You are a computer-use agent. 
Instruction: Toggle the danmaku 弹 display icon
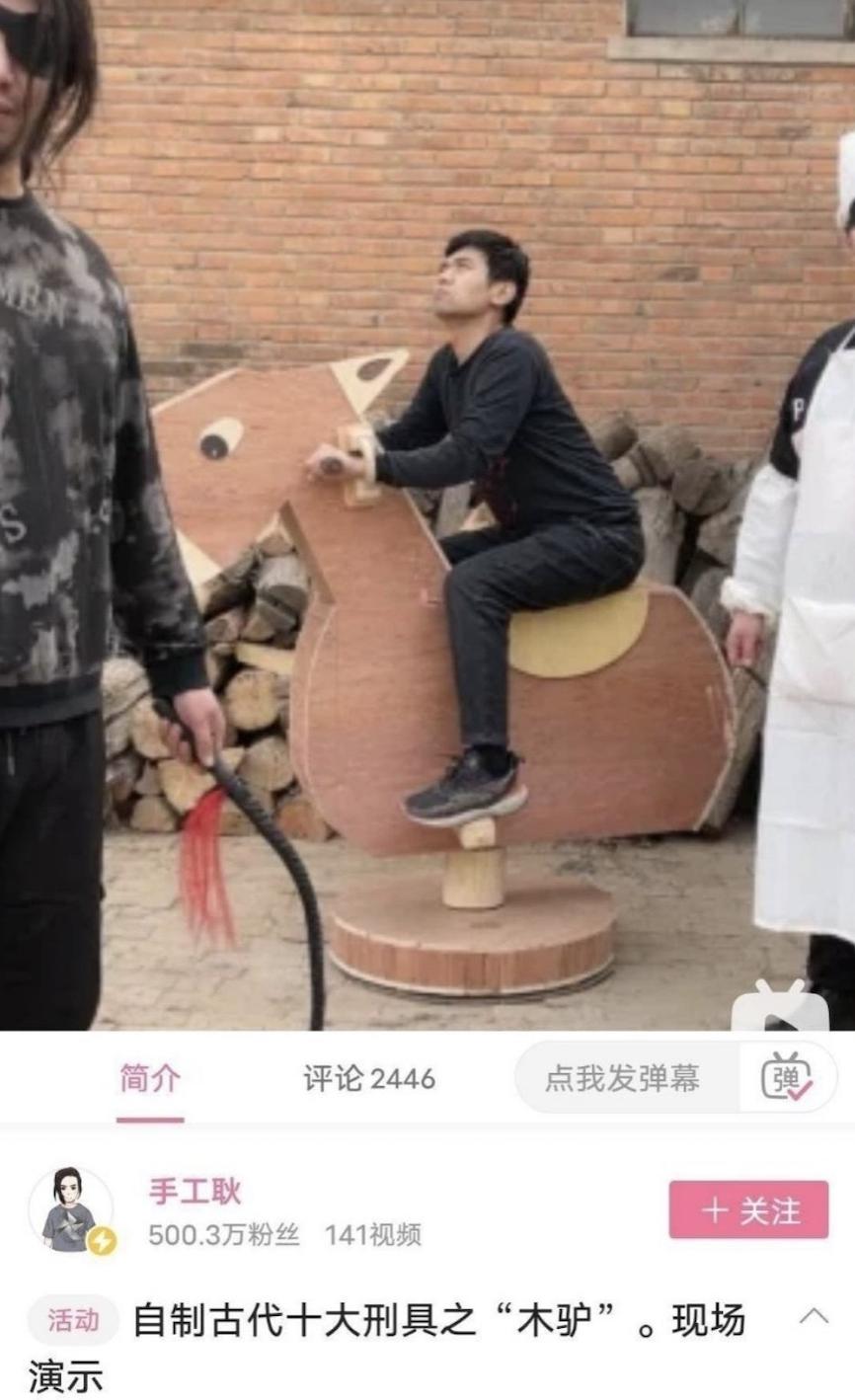(786, 1078)
